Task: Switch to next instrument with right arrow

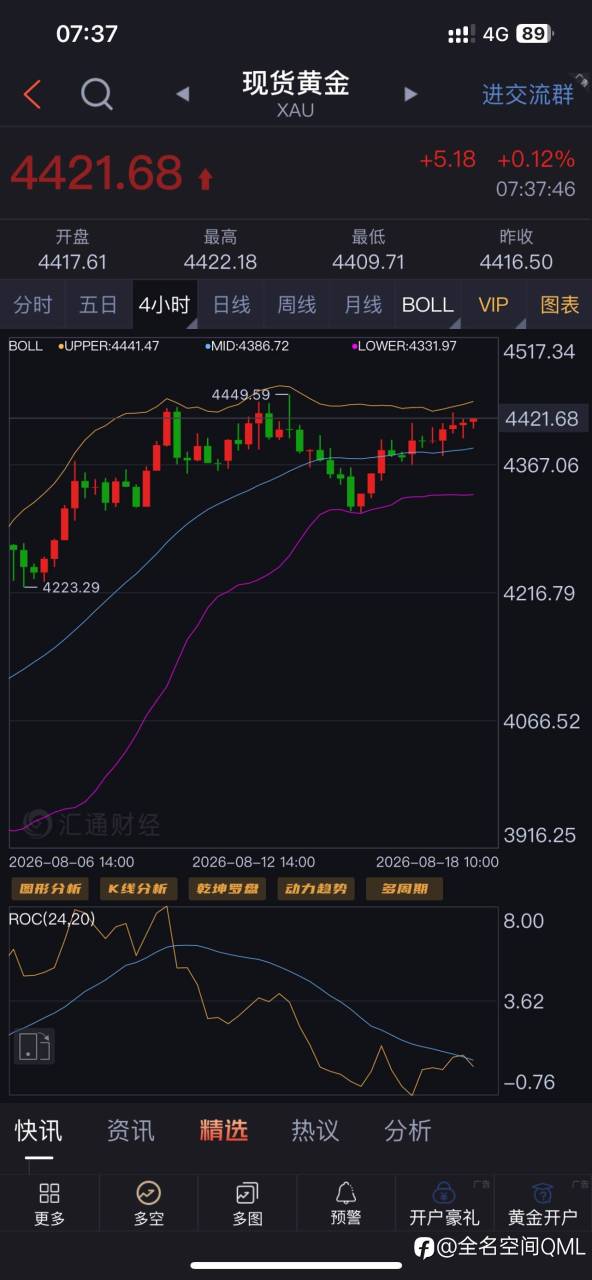Action: coord(410,95)
